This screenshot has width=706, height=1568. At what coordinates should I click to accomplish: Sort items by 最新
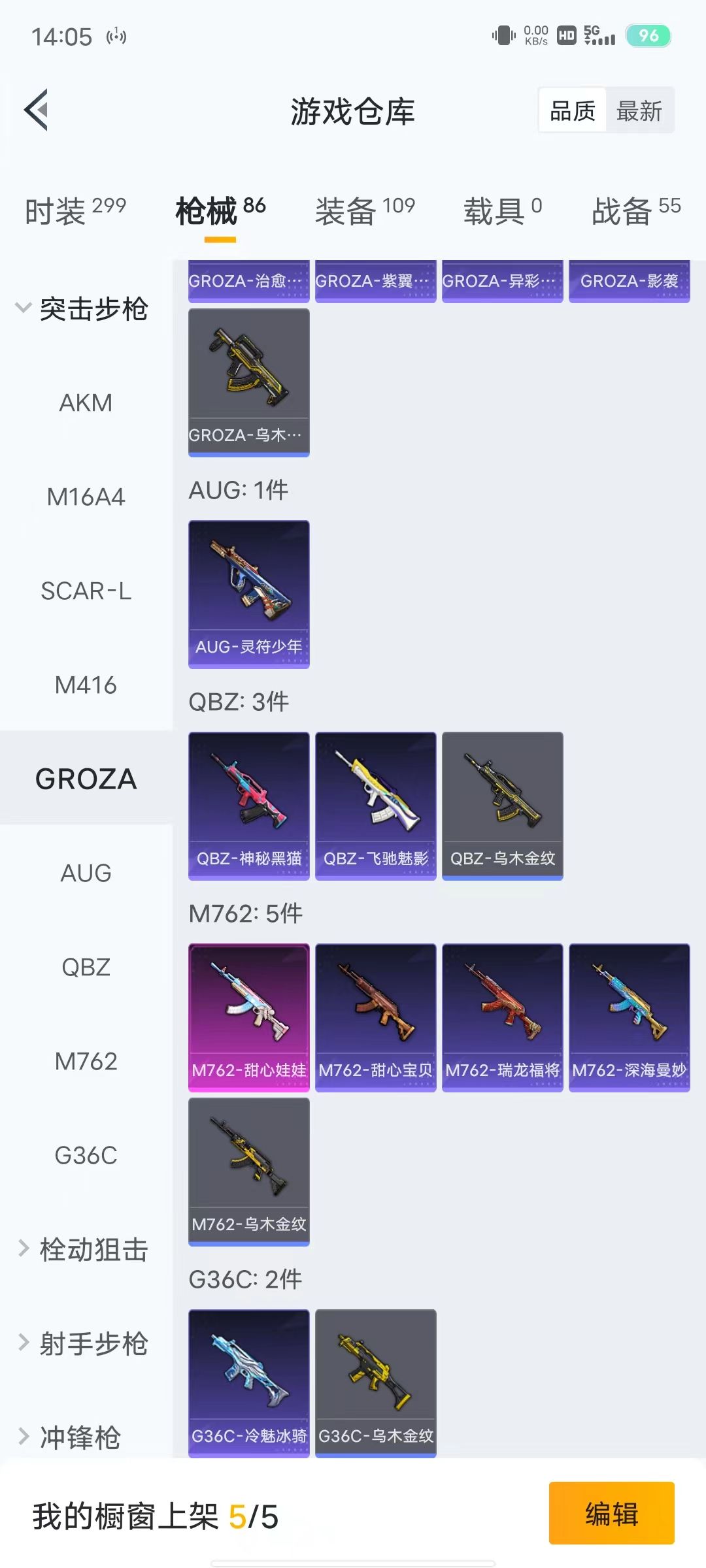coord(639,110)
